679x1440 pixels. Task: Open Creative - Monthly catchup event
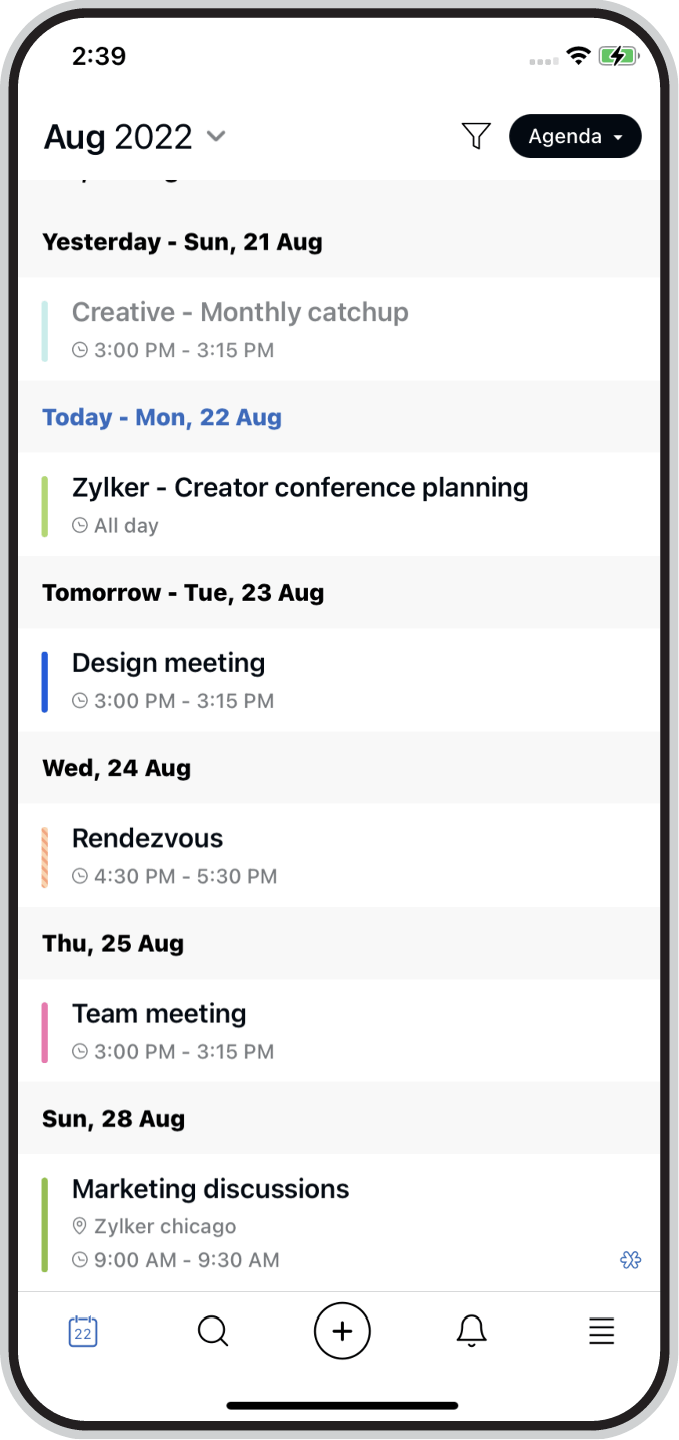tap(339, 329)
